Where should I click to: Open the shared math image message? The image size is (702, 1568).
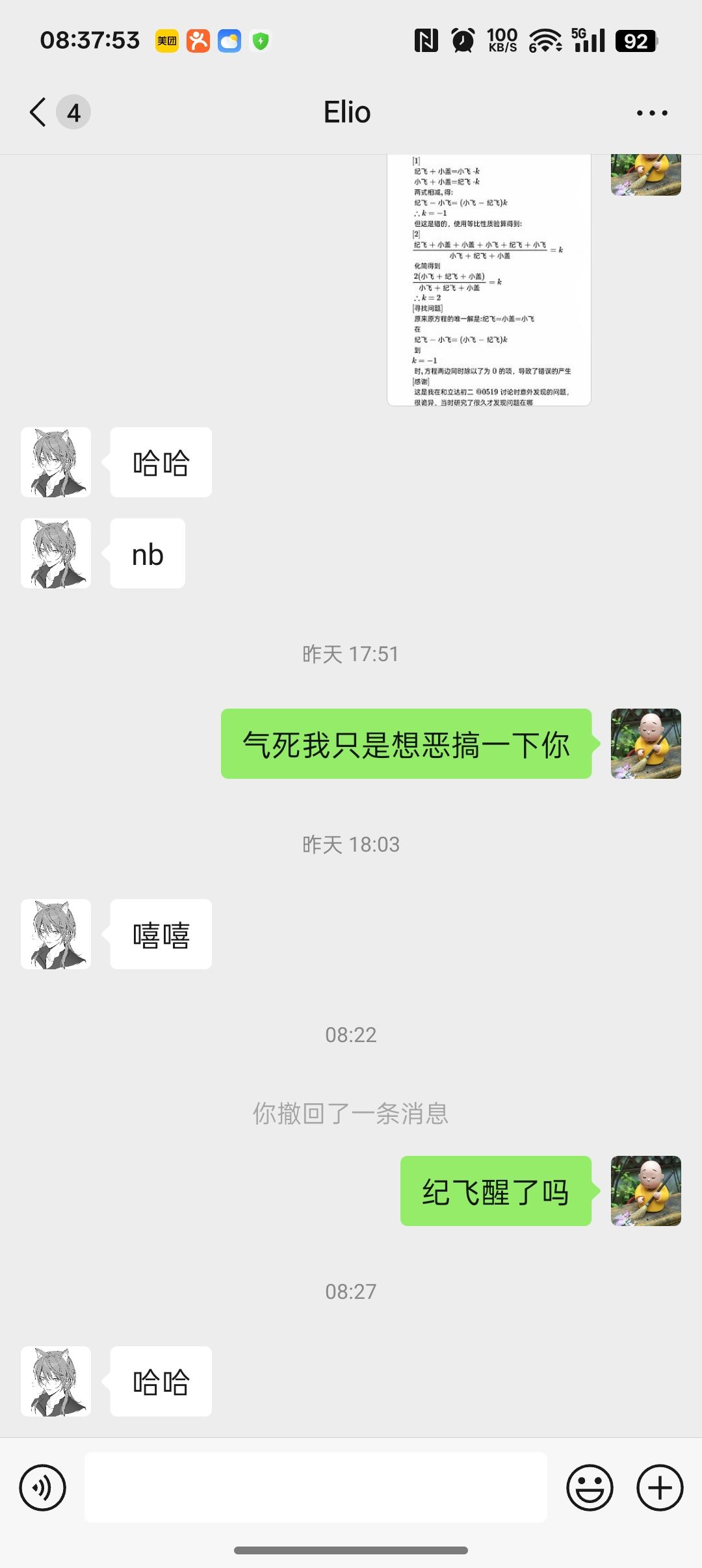tap(489, 280)
